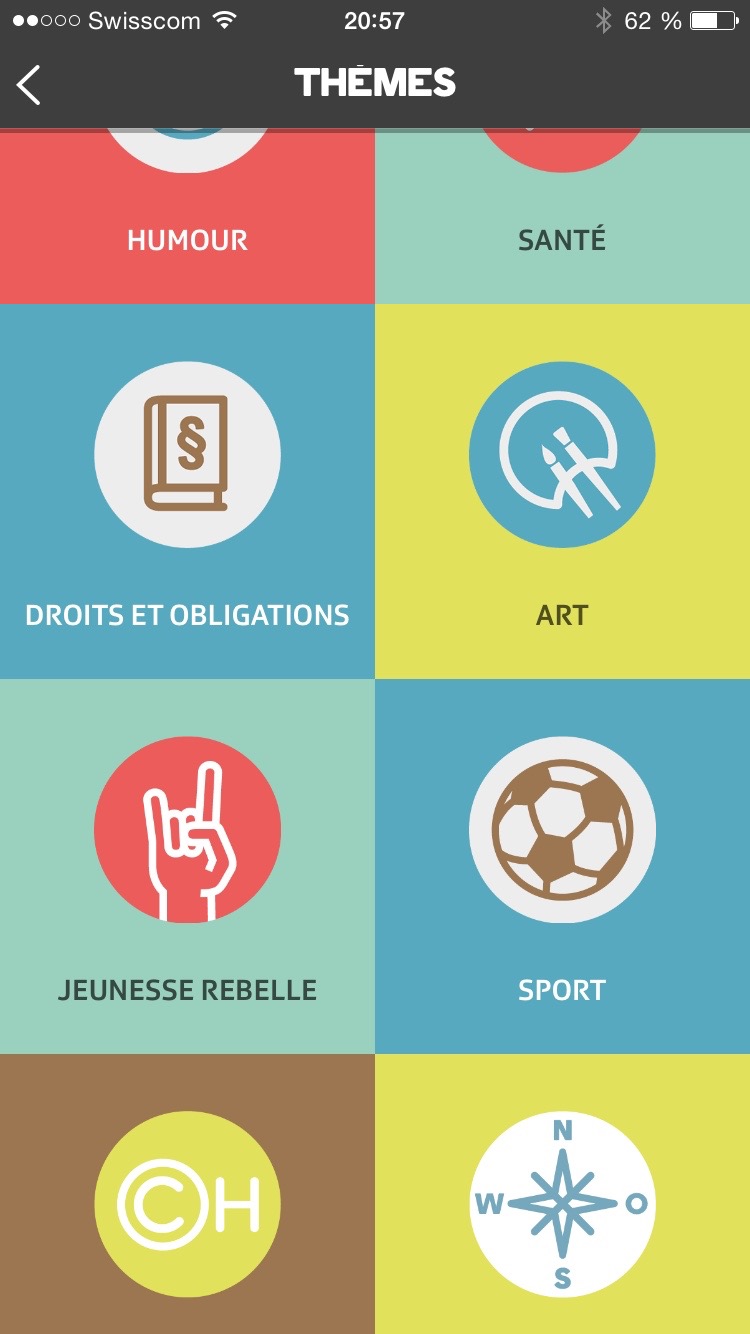
Task: Choose the Art theme
Action: coord(562,490)
